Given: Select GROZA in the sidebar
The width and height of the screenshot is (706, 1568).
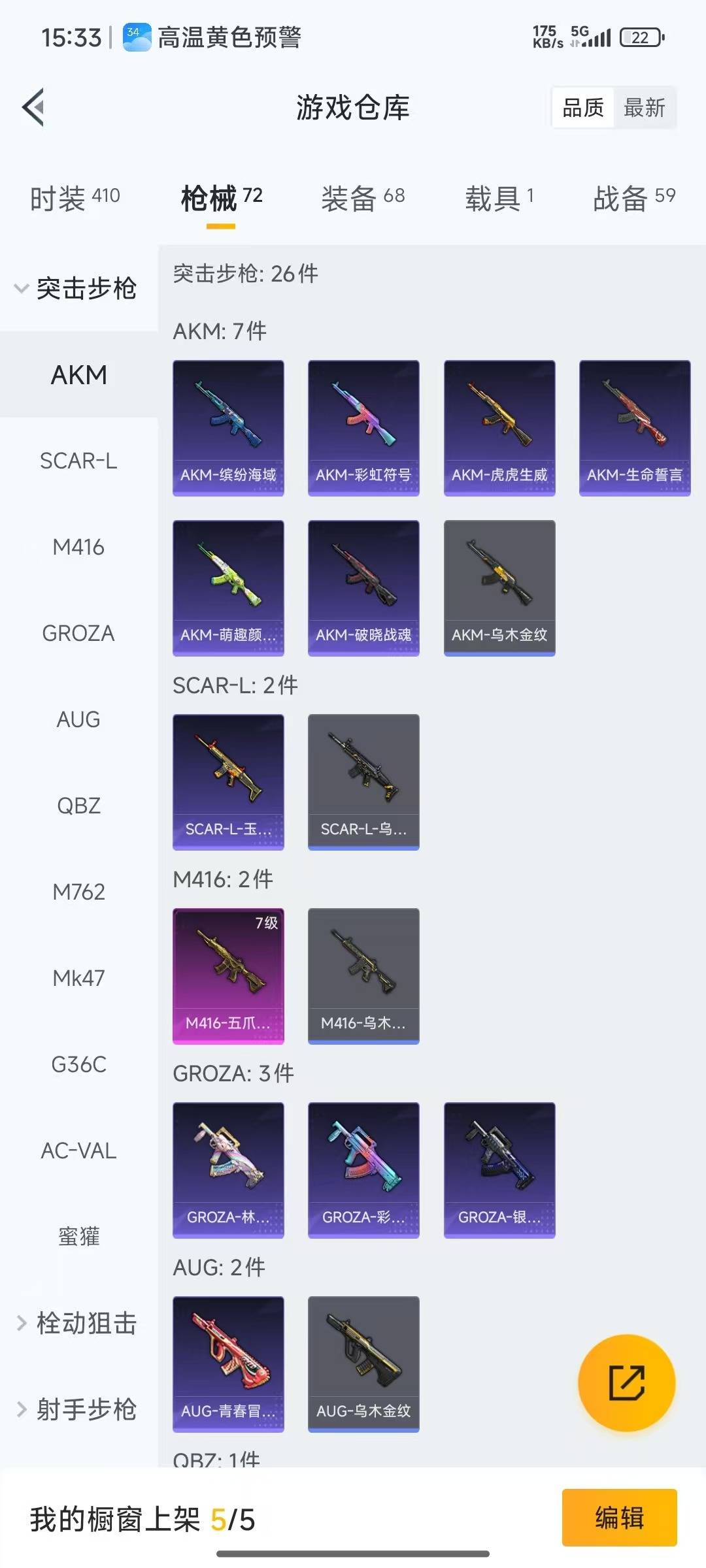Looking at the screenshot, I should [78, 633].
